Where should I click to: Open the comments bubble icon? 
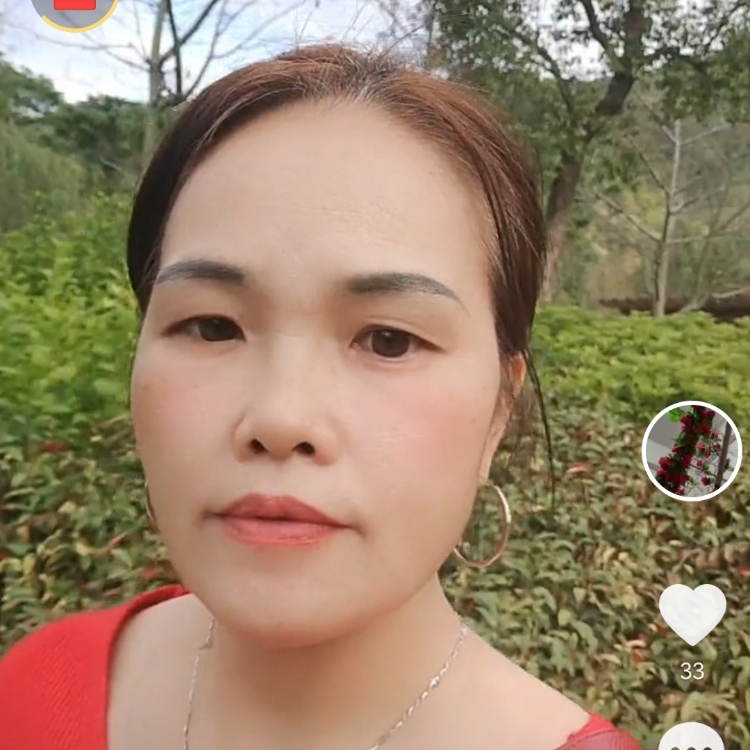(691, 738)
